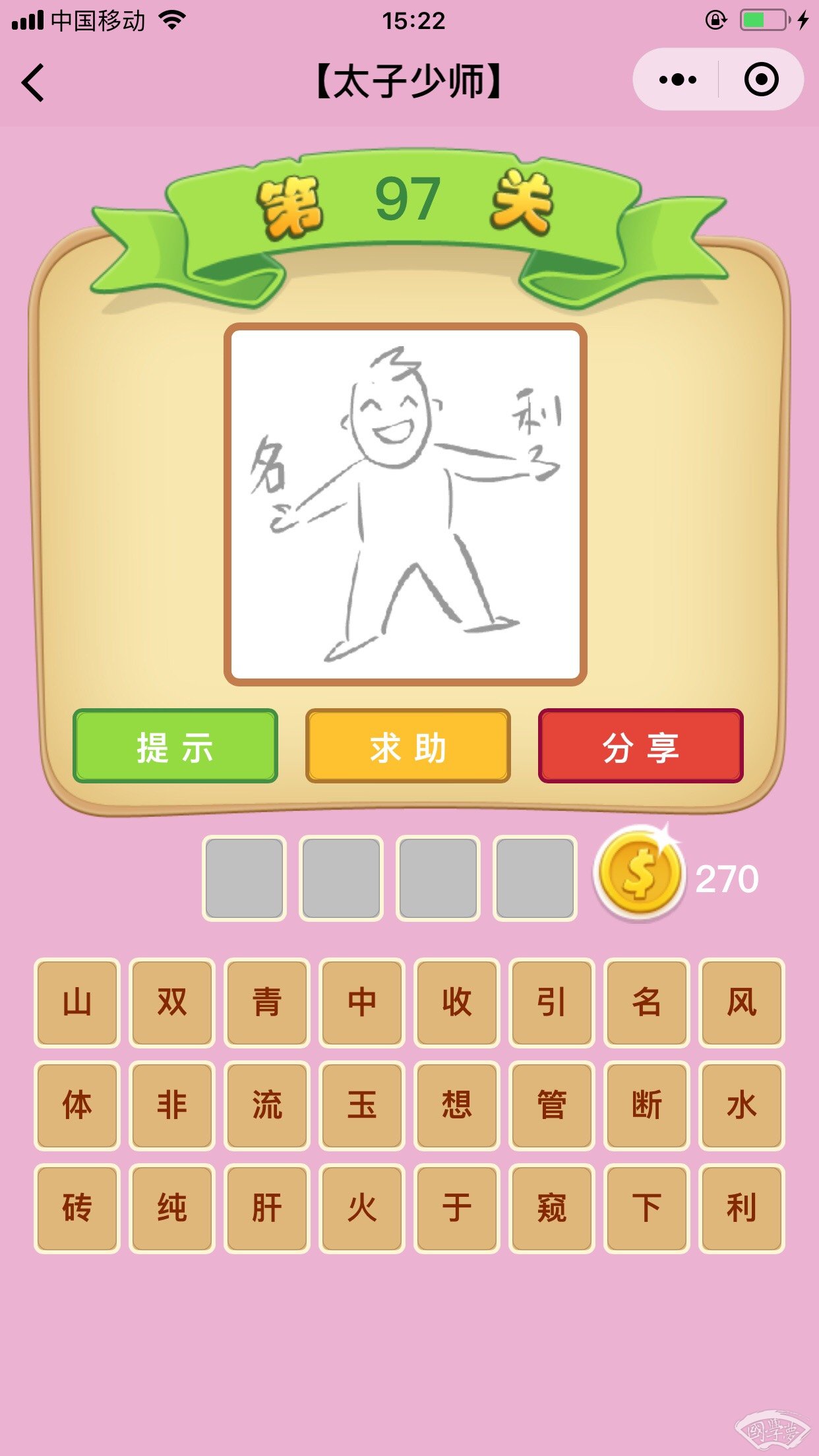Open the mini program three-dot menu
The width and height of the screenshot is (819, 1456).
677,80
